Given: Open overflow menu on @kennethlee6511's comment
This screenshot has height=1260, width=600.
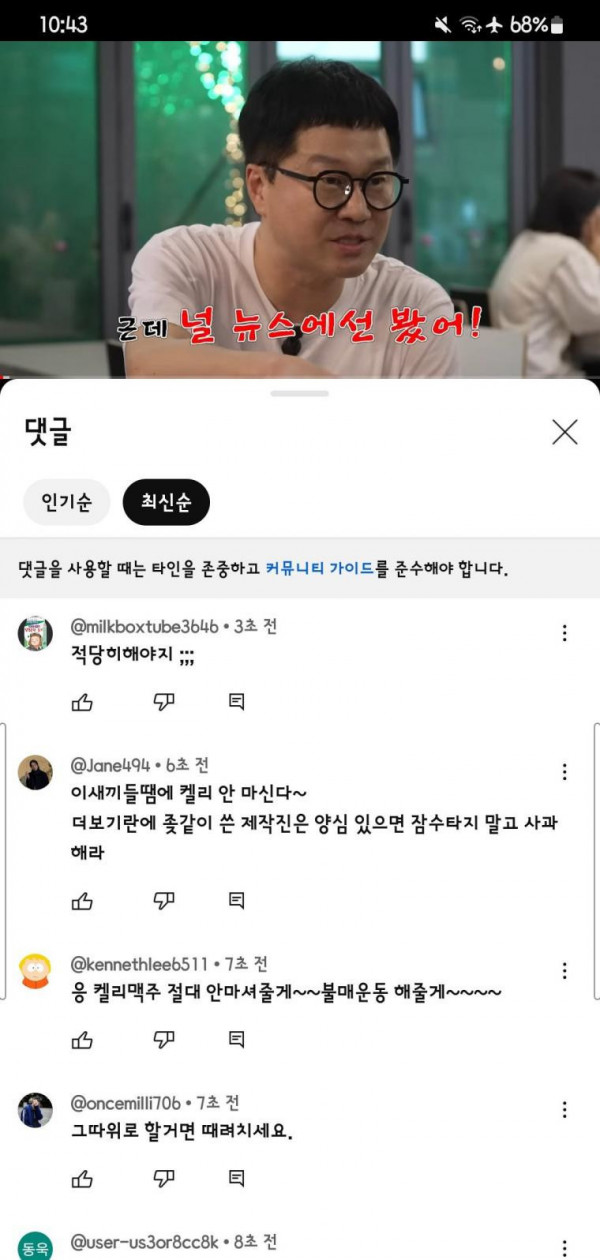Looking at the screenshot, I should (565, 971).
